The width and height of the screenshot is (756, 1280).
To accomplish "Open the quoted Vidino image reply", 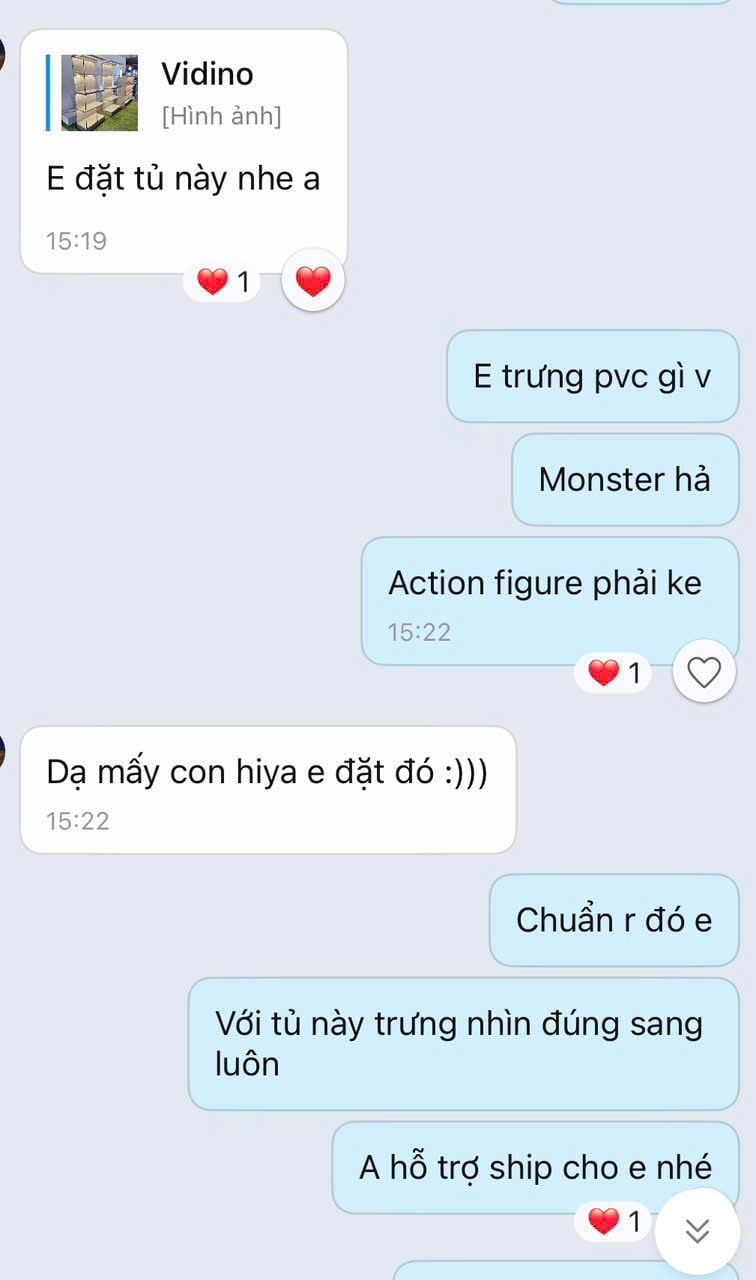I will [170, 93].
